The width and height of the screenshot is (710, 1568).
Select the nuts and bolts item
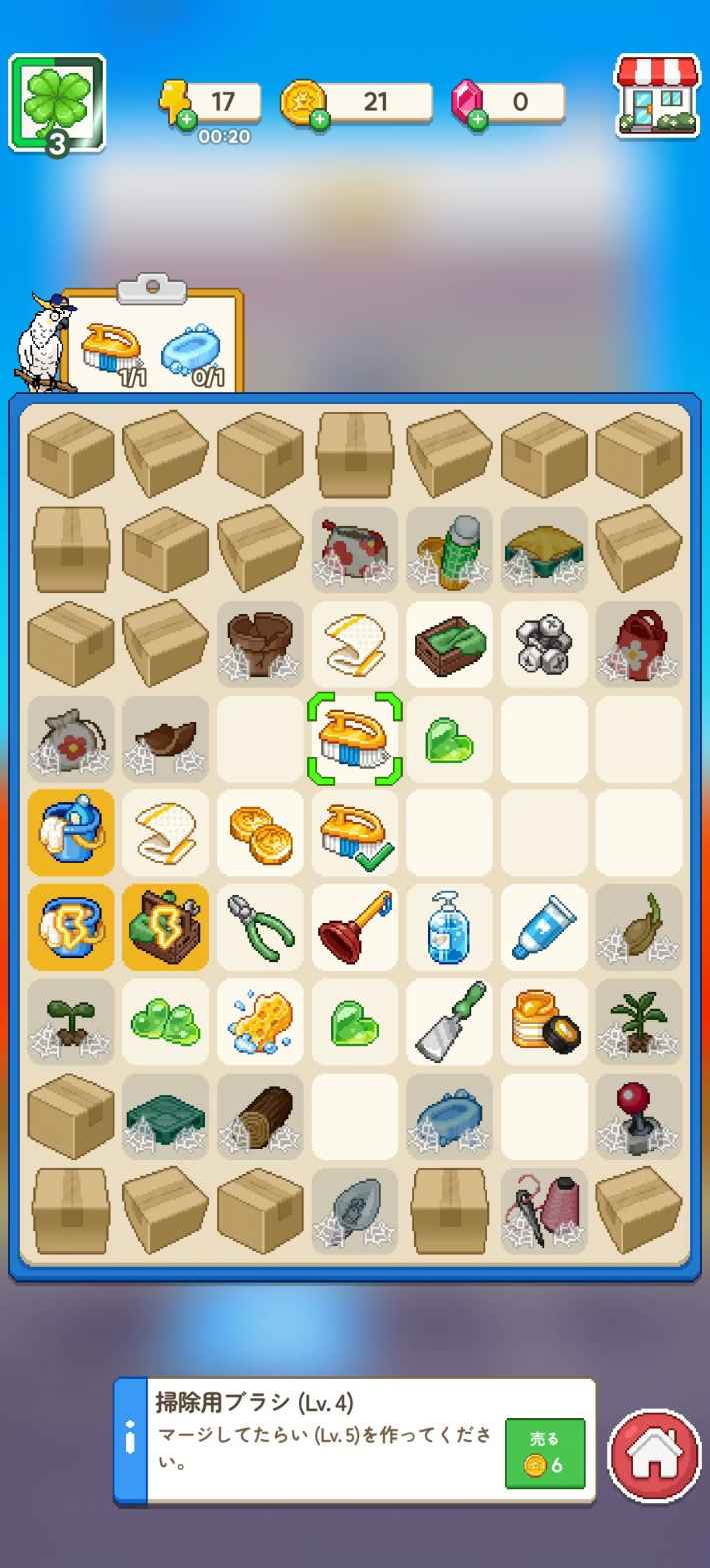coord(543,645)
